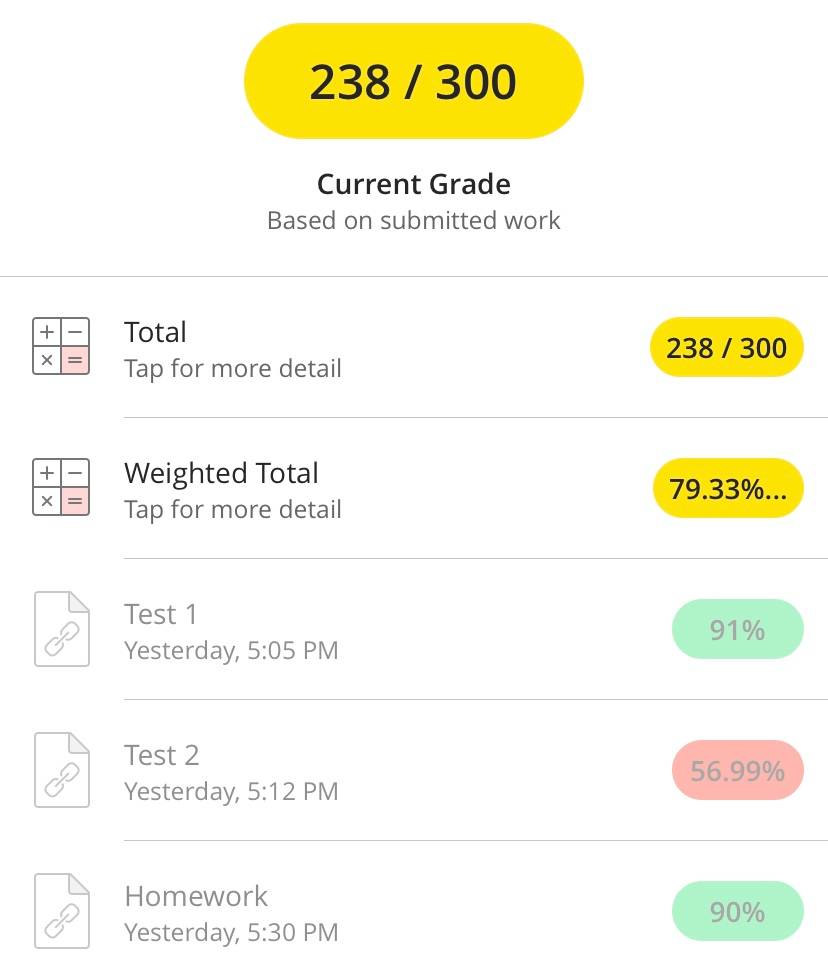
Task: Open the Test 1 grade item
Action: [x=414, y=629]
